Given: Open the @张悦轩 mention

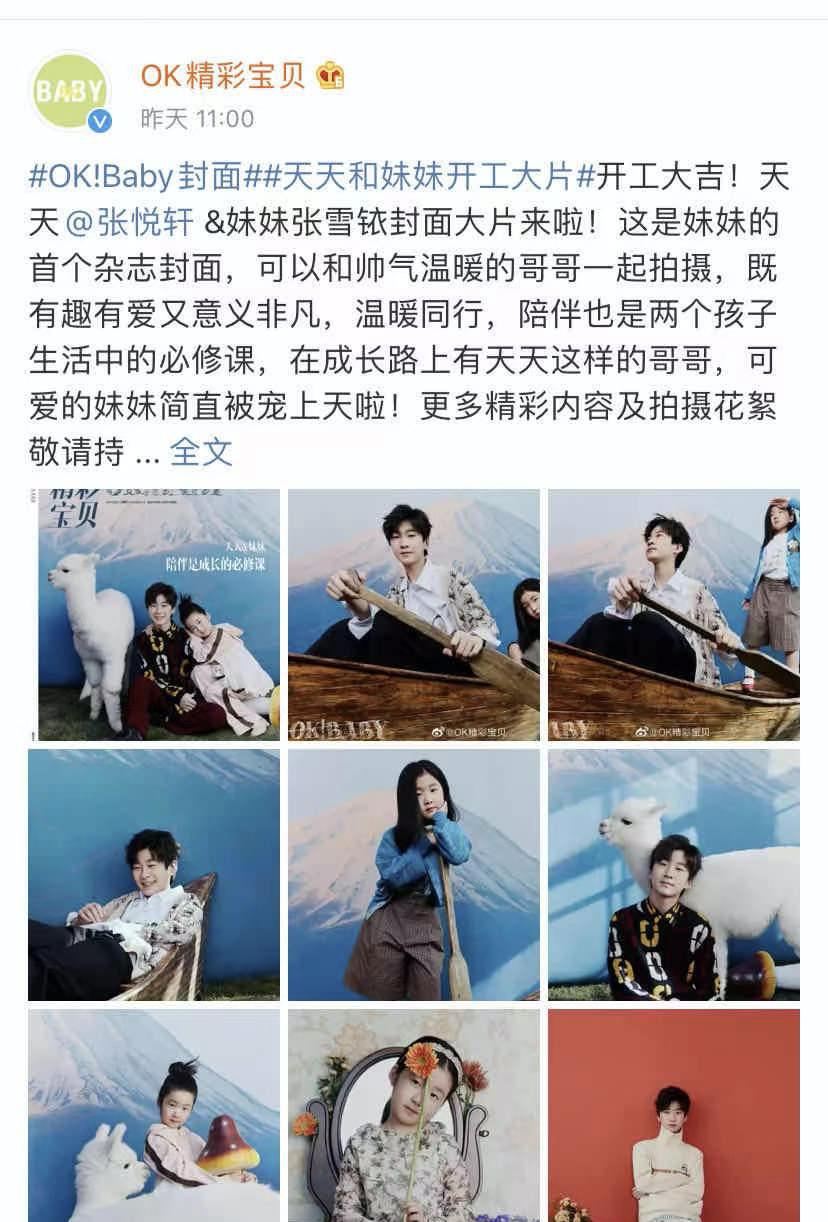Looking at the screenshot, I should pyautogui.click(x=130, y=222).
